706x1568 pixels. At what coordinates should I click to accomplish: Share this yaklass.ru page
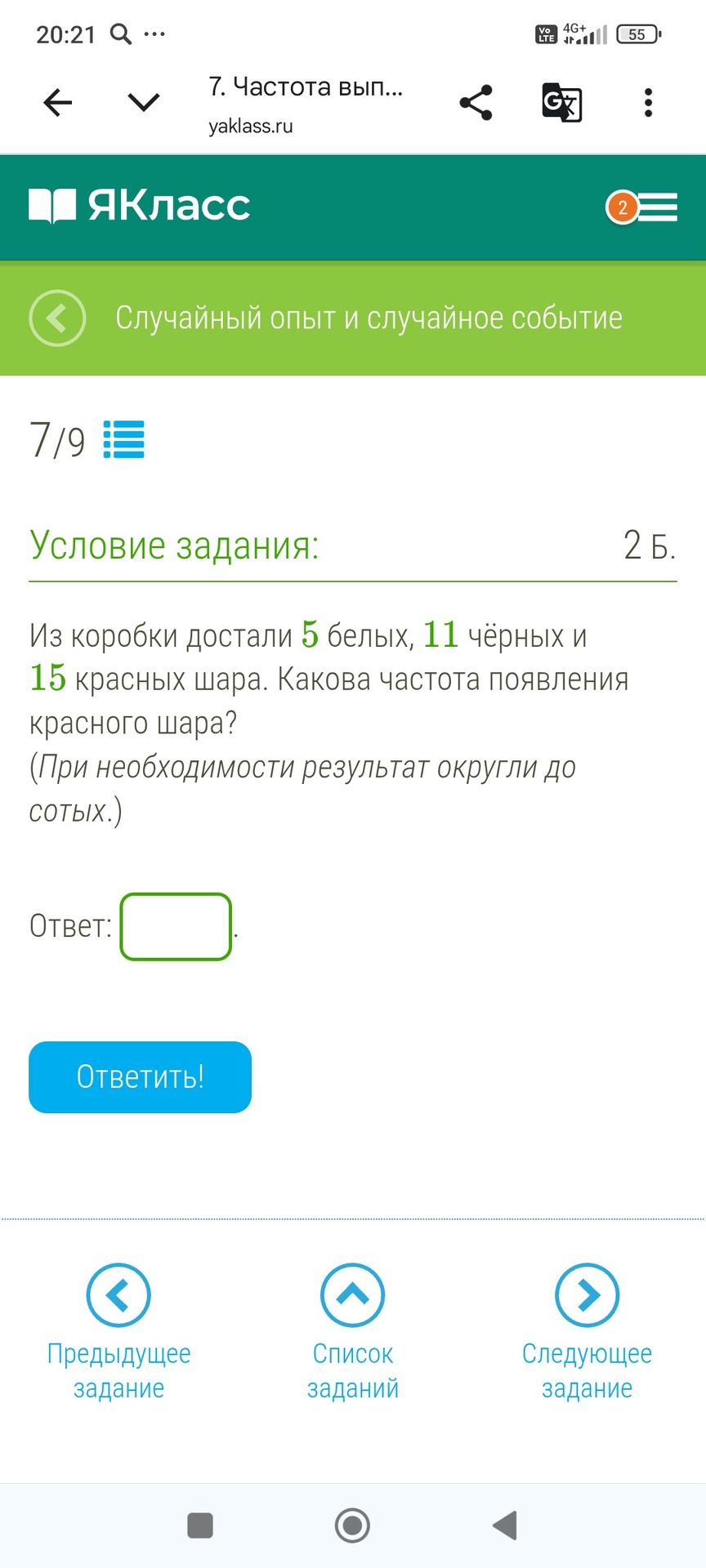click(476, 103)
